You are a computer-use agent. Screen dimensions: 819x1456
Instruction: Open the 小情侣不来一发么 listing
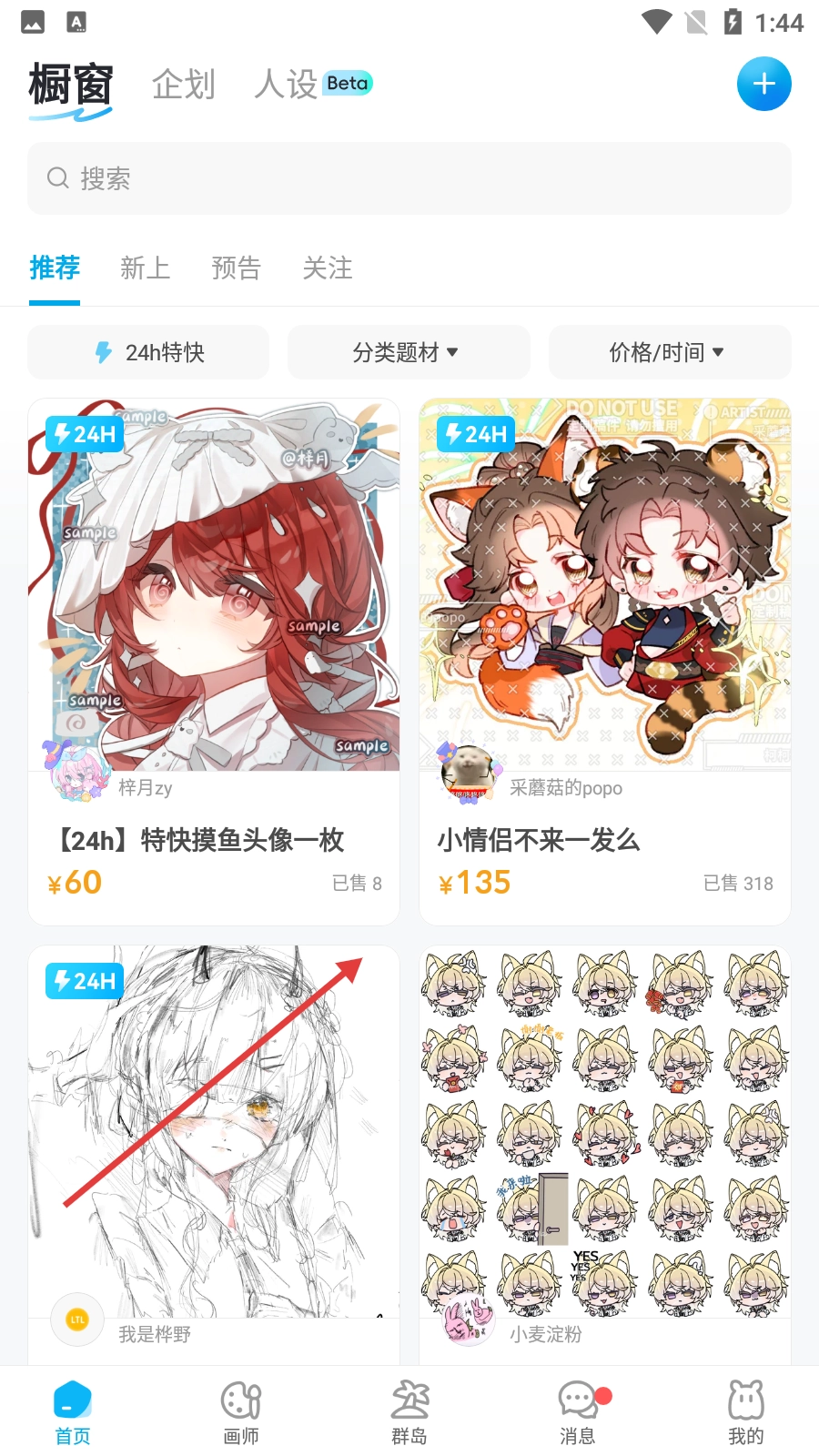(604, 661)
